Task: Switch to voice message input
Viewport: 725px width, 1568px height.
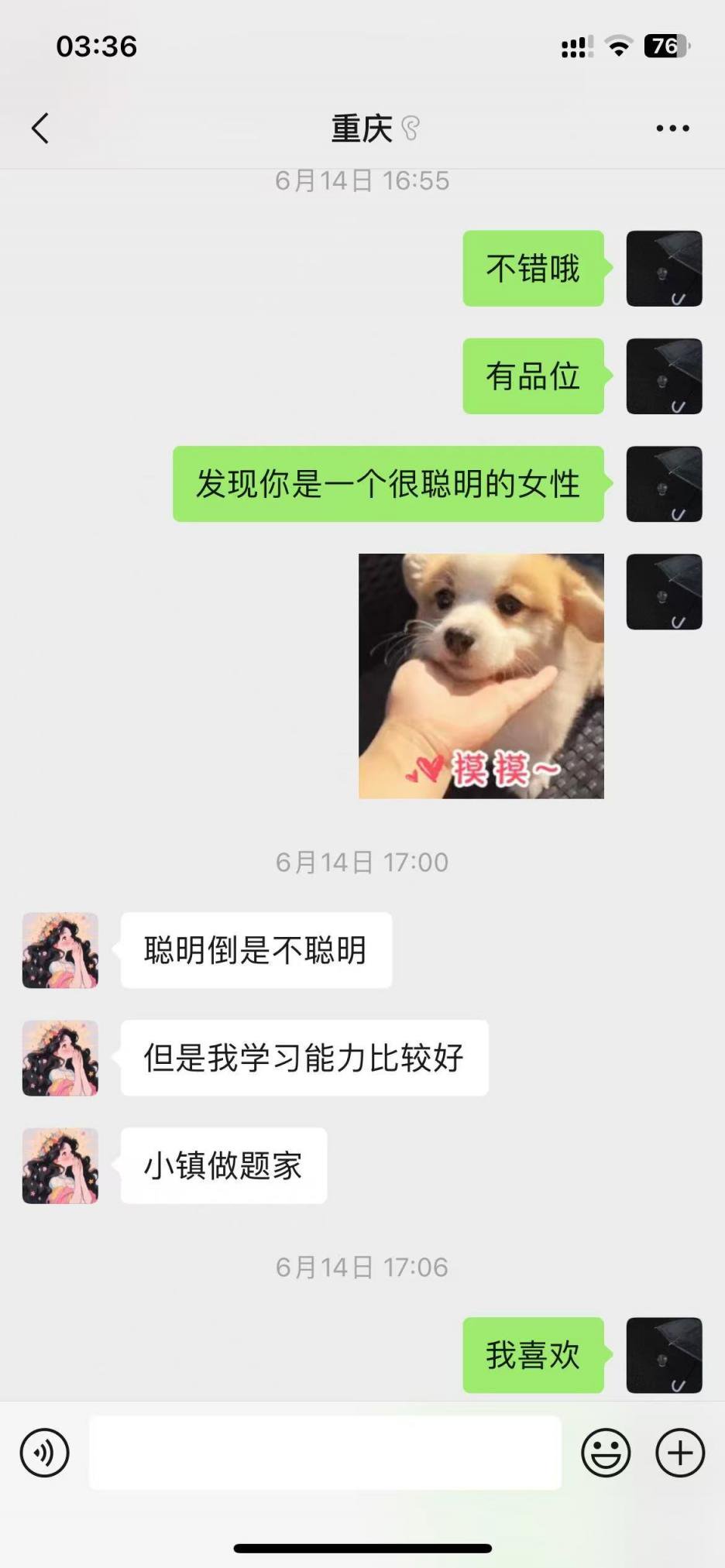Action: [44, 1453]
